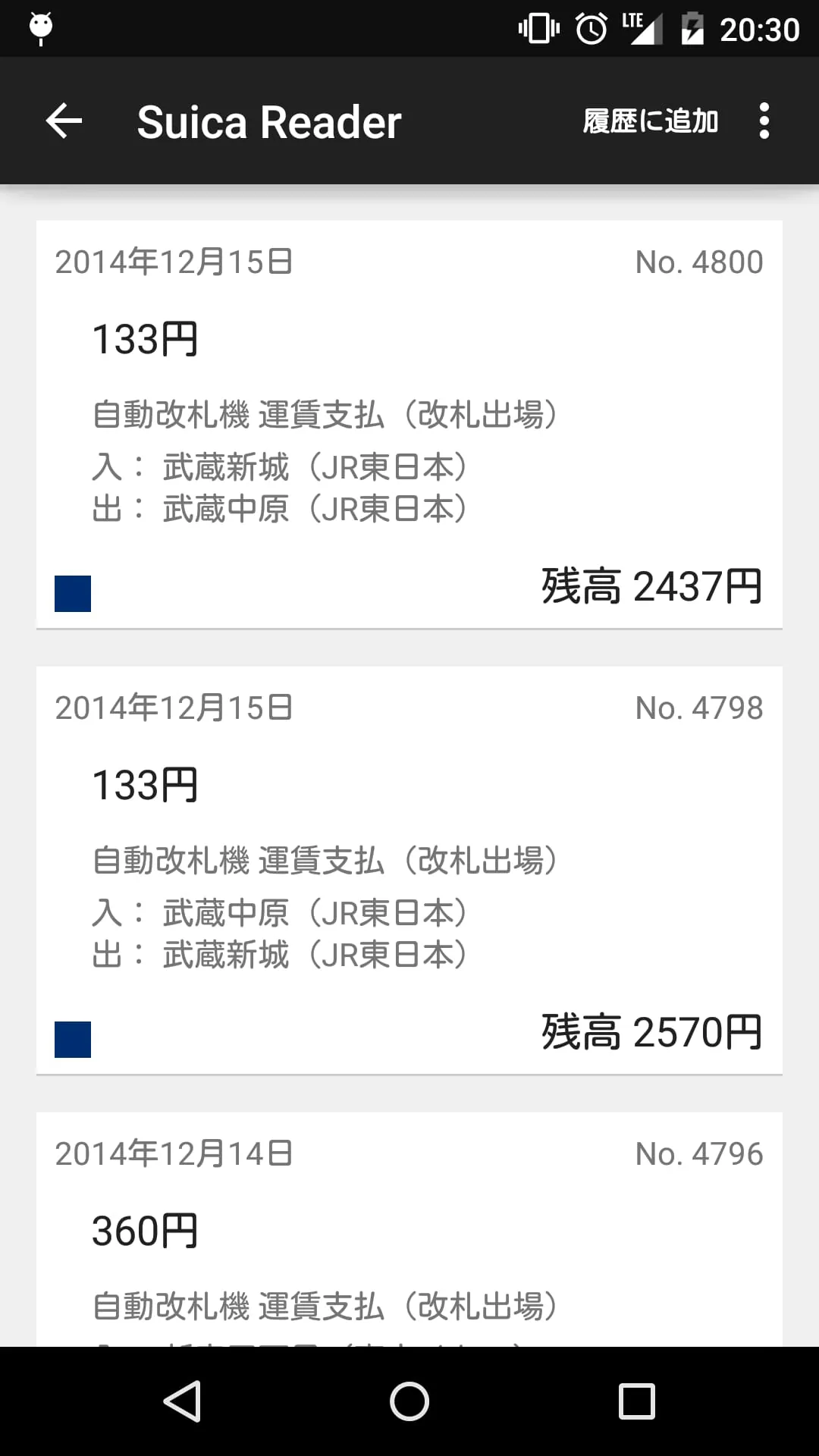819x1456 pixels.
Task: Open the three-dot overflow menu
Action: 764,121
